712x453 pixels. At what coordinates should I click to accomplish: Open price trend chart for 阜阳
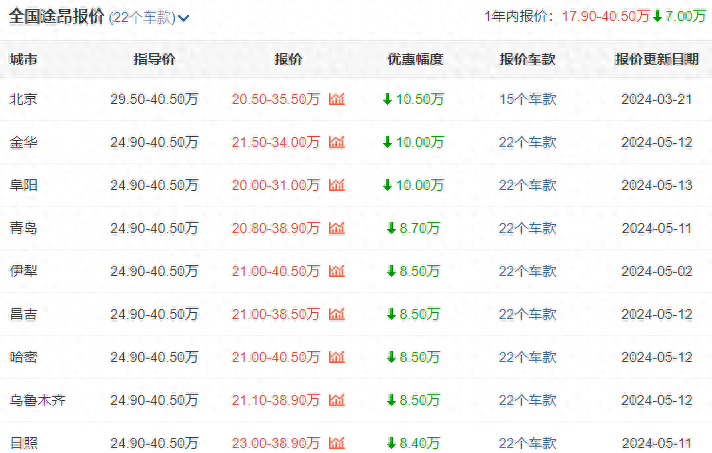point(337,185)
